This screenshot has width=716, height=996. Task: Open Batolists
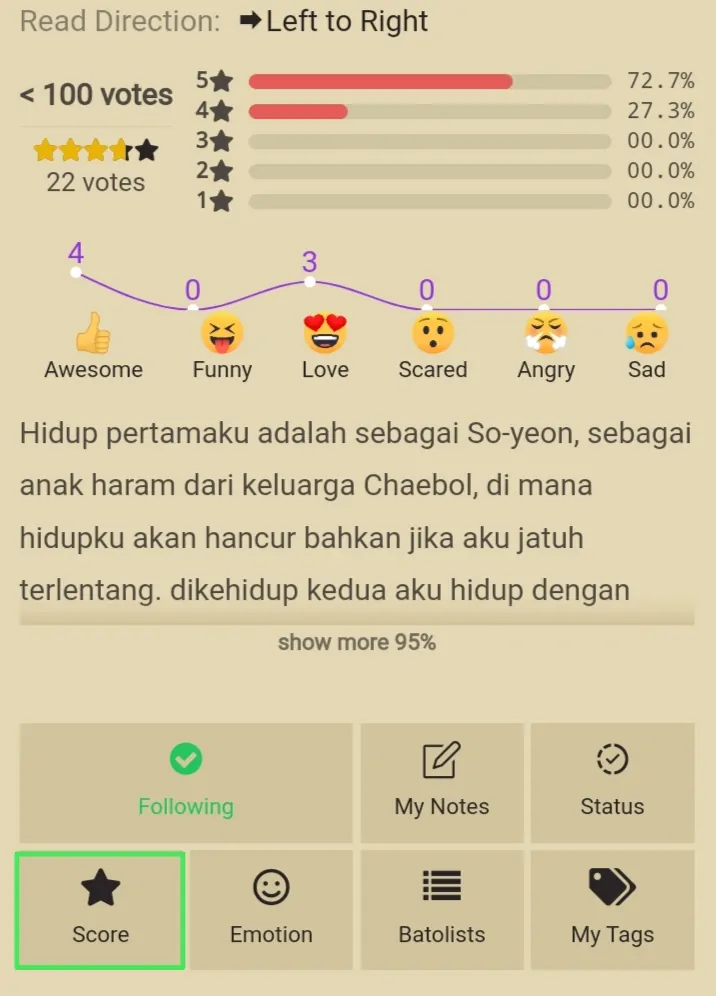point(442,910)
